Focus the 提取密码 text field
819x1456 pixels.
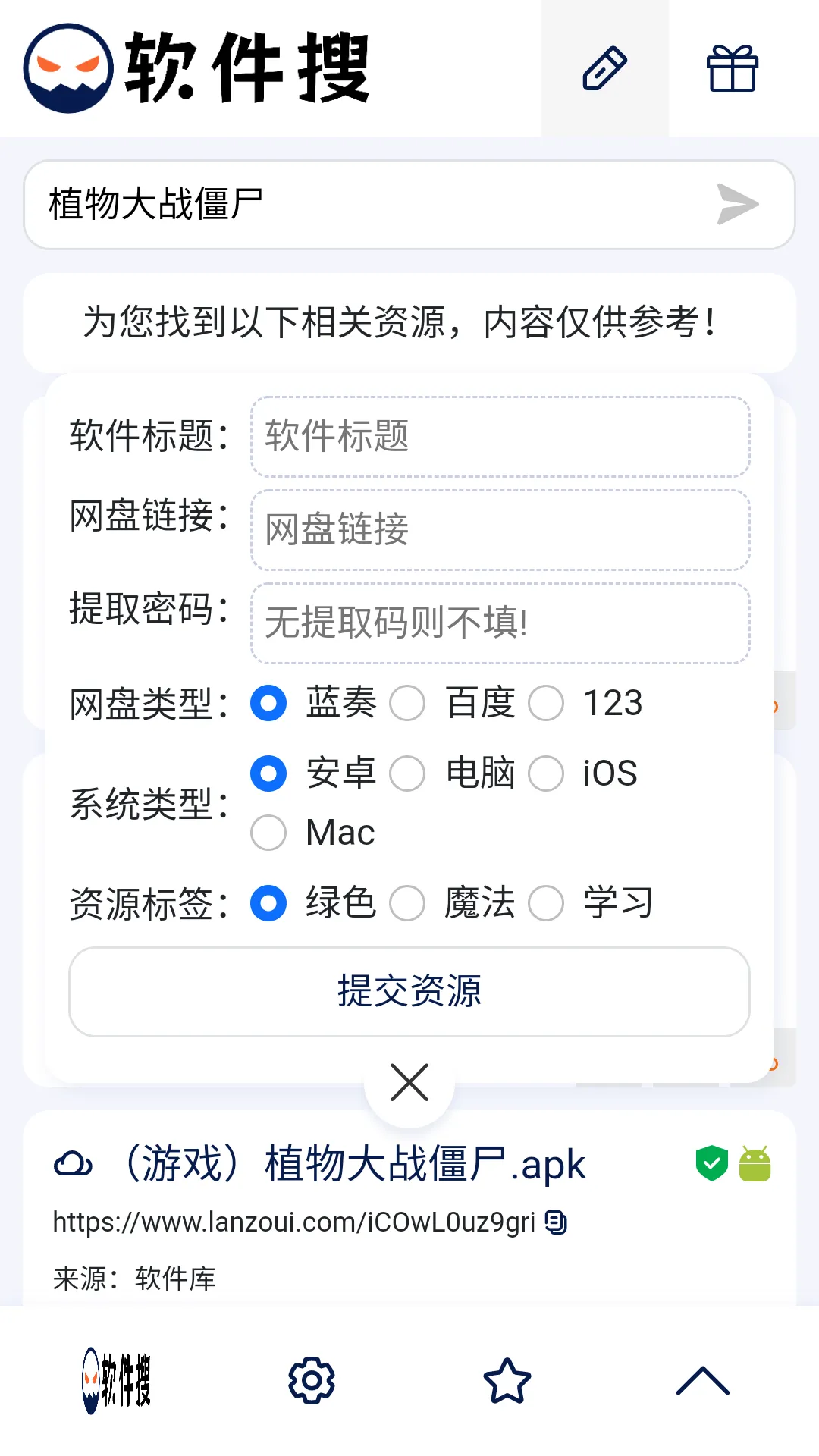click(x=500, y=623)
